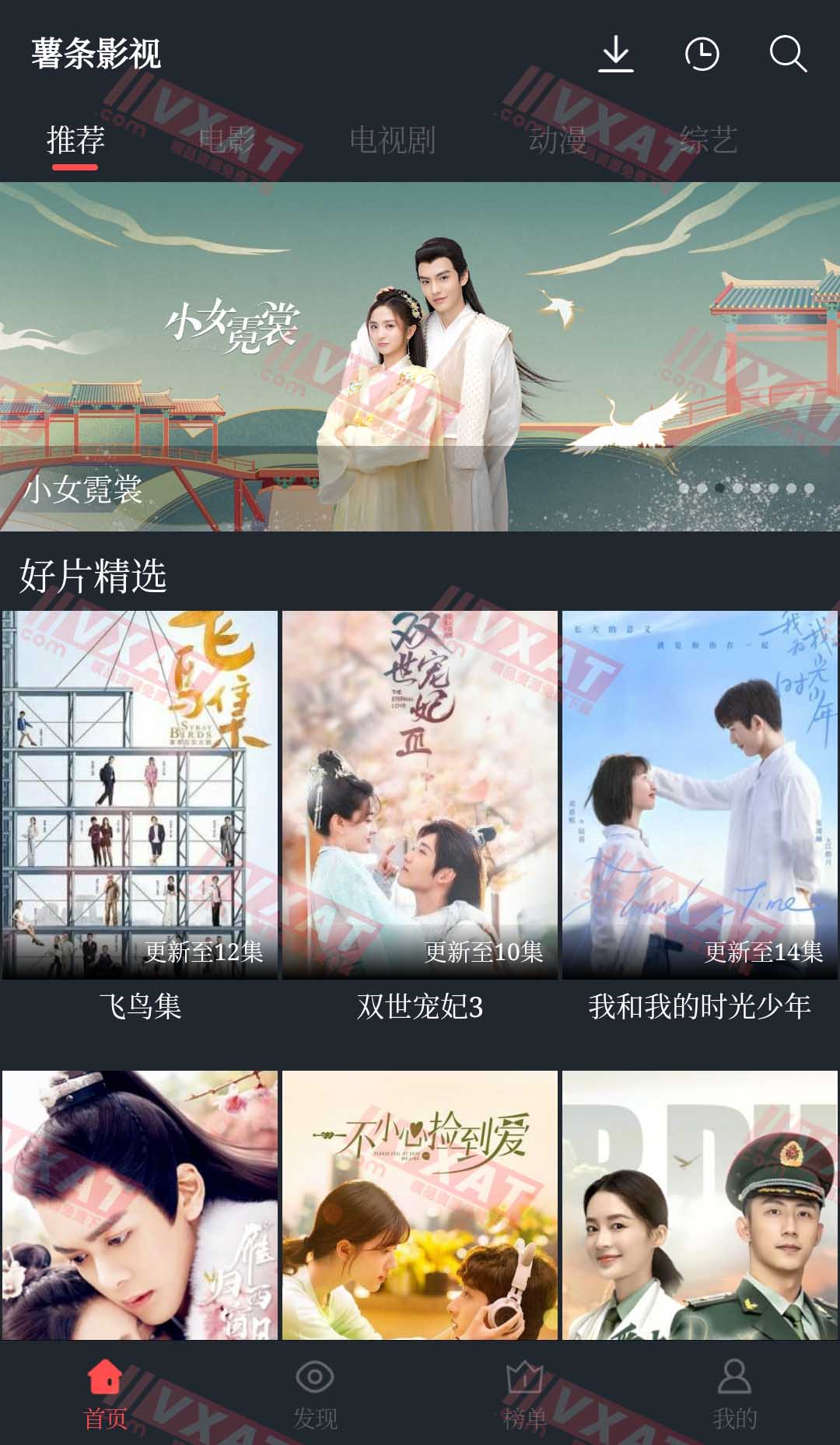Open search with the magnifier icon
The width and height of the screenshot is (840, 1445).
point(787,54)
